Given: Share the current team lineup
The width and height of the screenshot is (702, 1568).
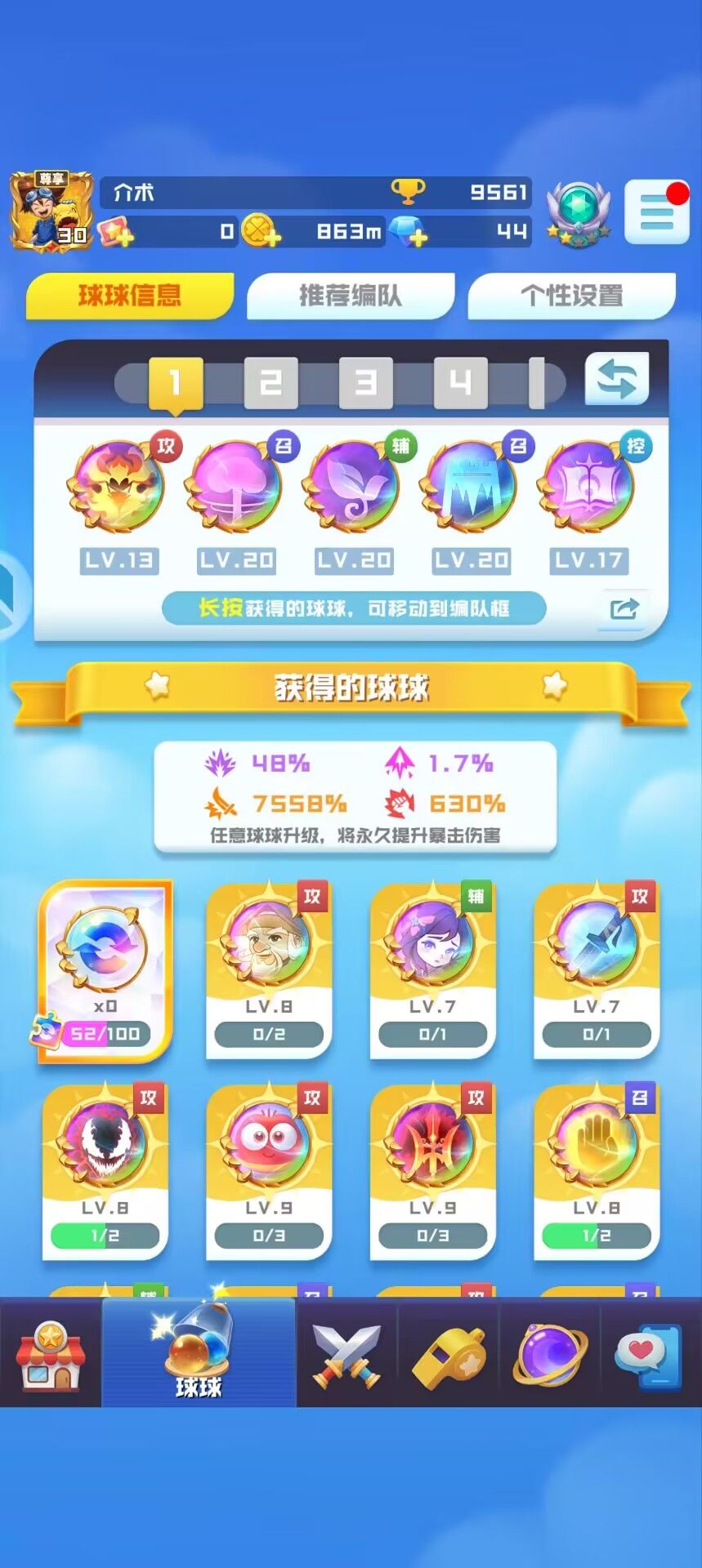Looking at the screenshot, I should [x=624, y=609].
